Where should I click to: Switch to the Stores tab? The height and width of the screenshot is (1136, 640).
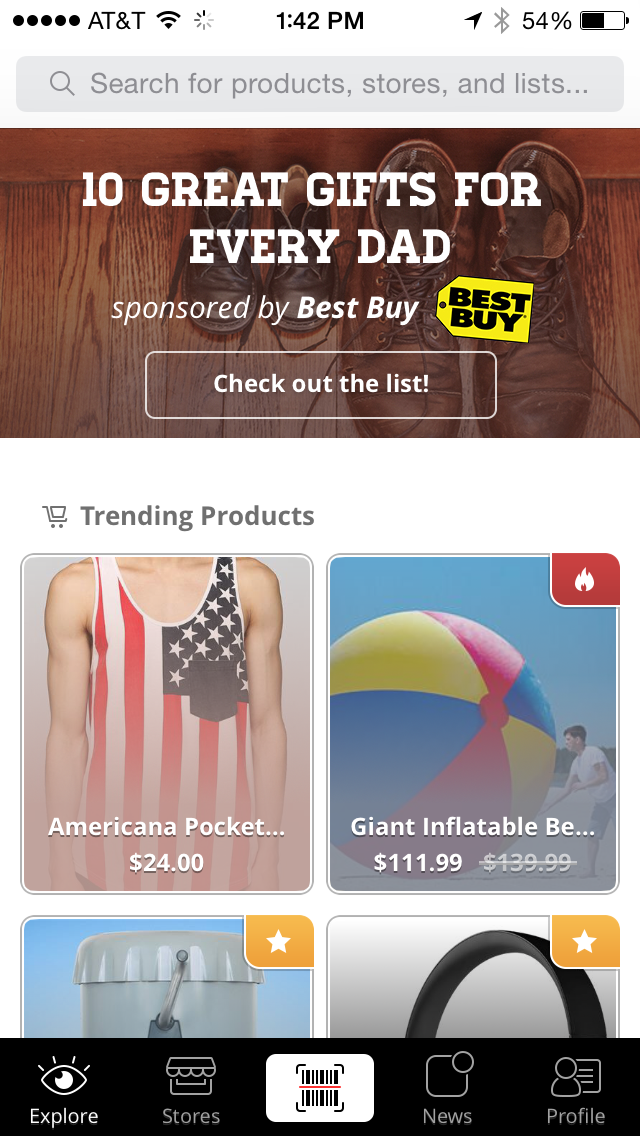click(191, 1088)
